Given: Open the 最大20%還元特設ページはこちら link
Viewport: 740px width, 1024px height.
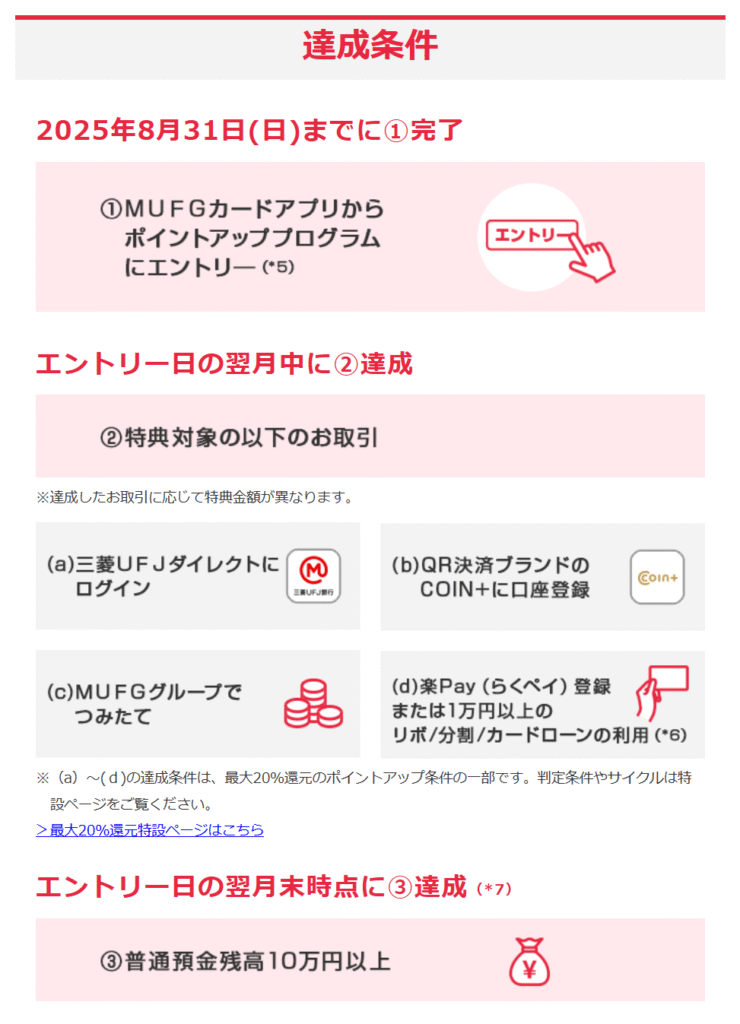Looking at the screenshot, I should pos(150,829).
